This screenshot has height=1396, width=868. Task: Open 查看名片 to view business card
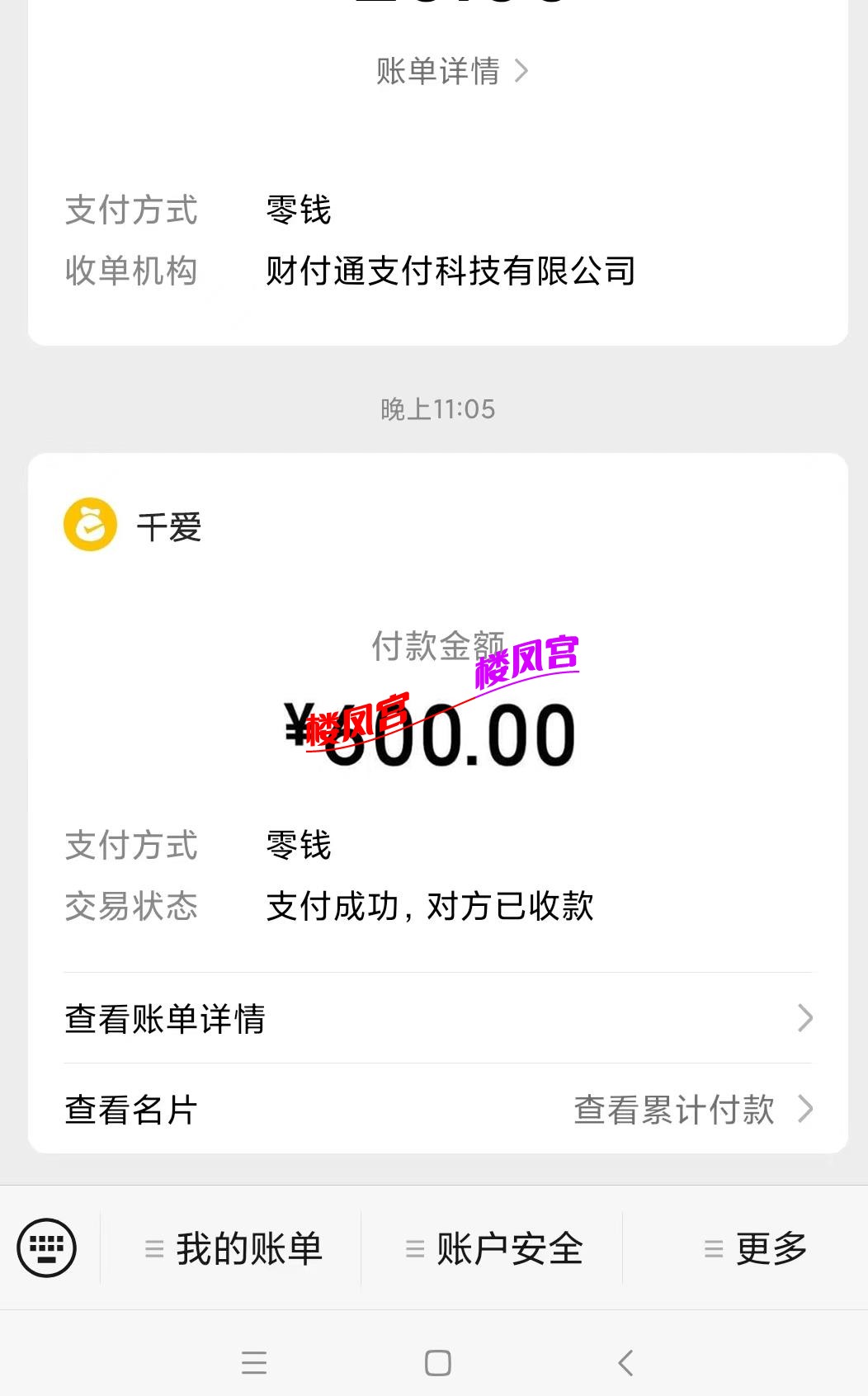pyautogui.click(x=130, y=1111)
